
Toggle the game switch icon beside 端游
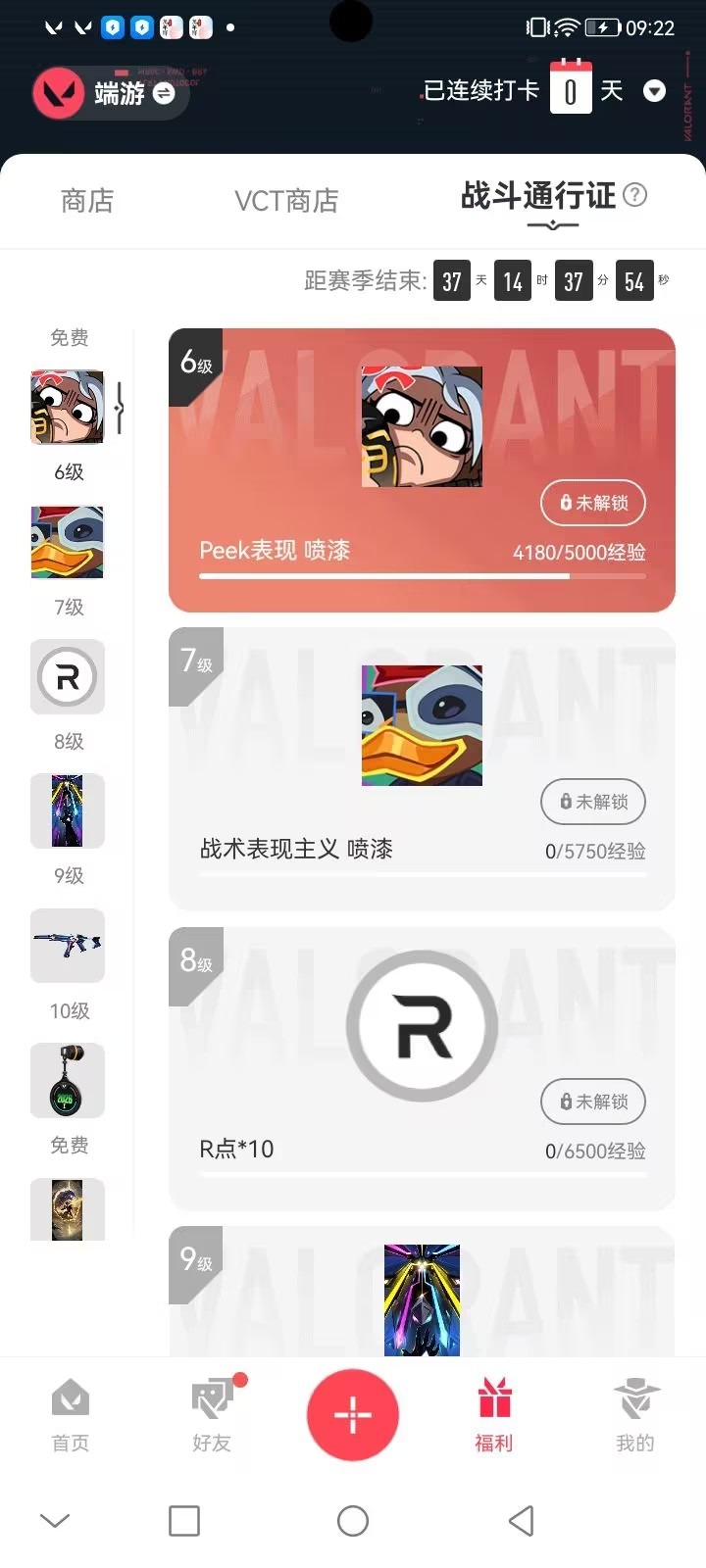165,93
